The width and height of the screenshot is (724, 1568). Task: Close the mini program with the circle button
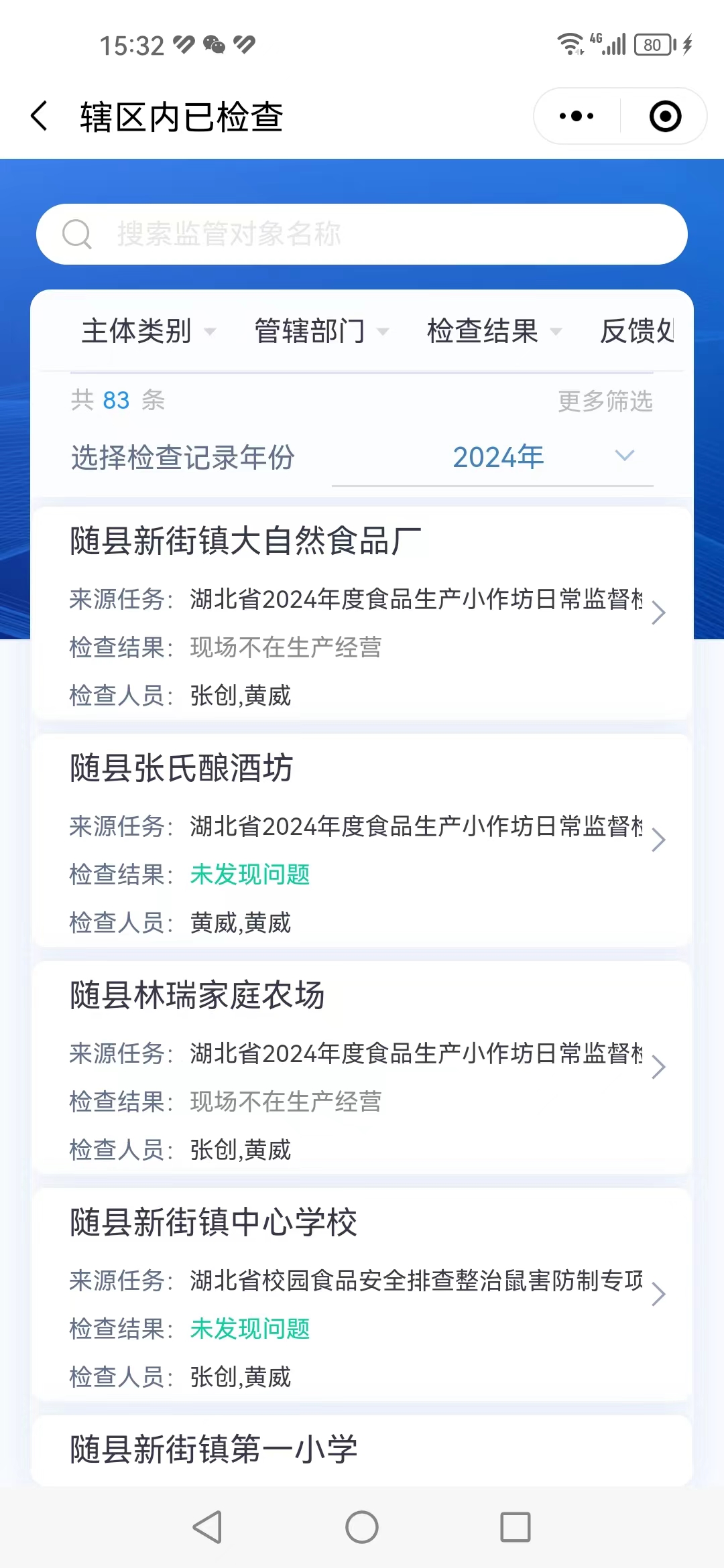pyautogui.click(x=665, y=116)
